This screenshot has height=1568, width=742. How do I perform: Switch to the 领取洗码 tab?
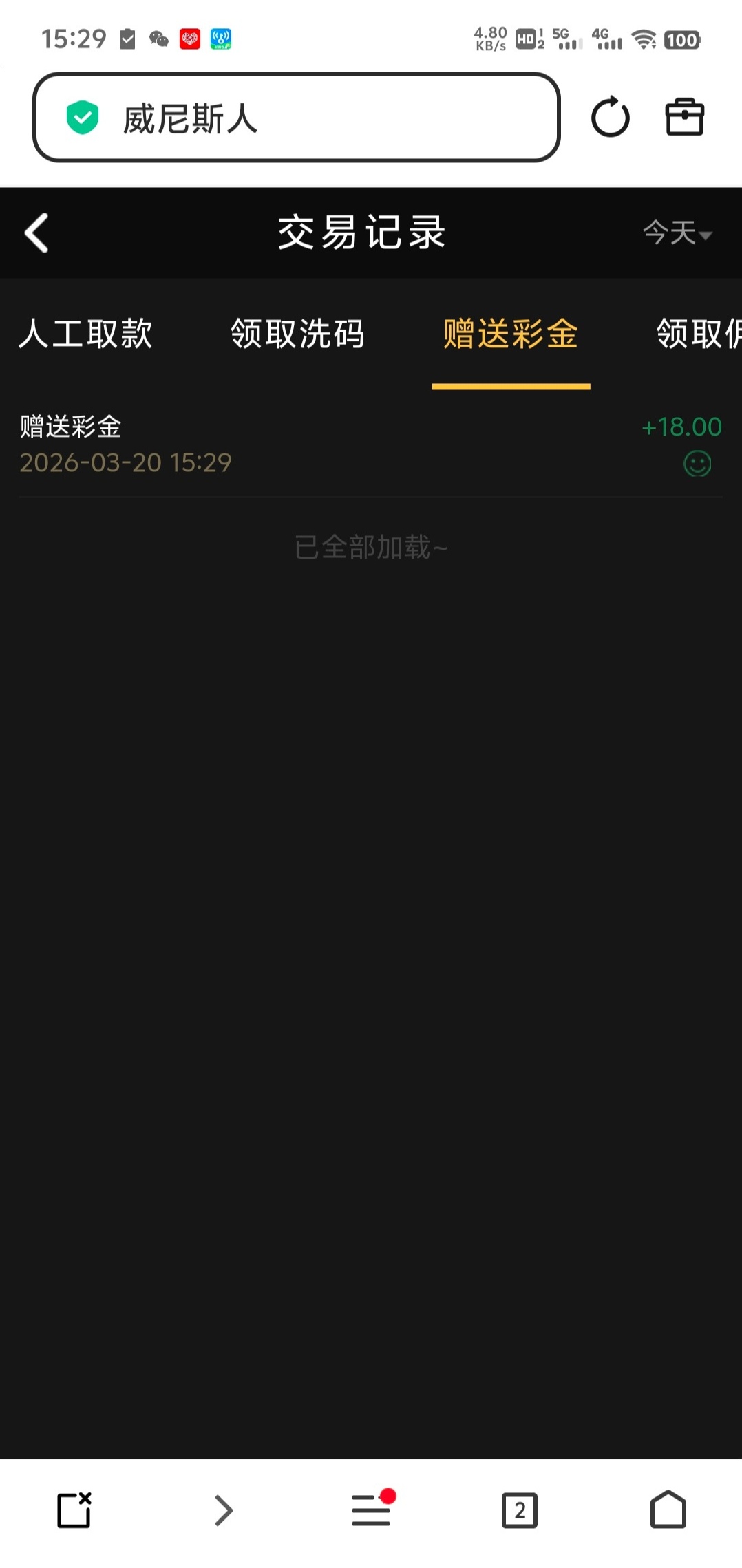point(297,334)
